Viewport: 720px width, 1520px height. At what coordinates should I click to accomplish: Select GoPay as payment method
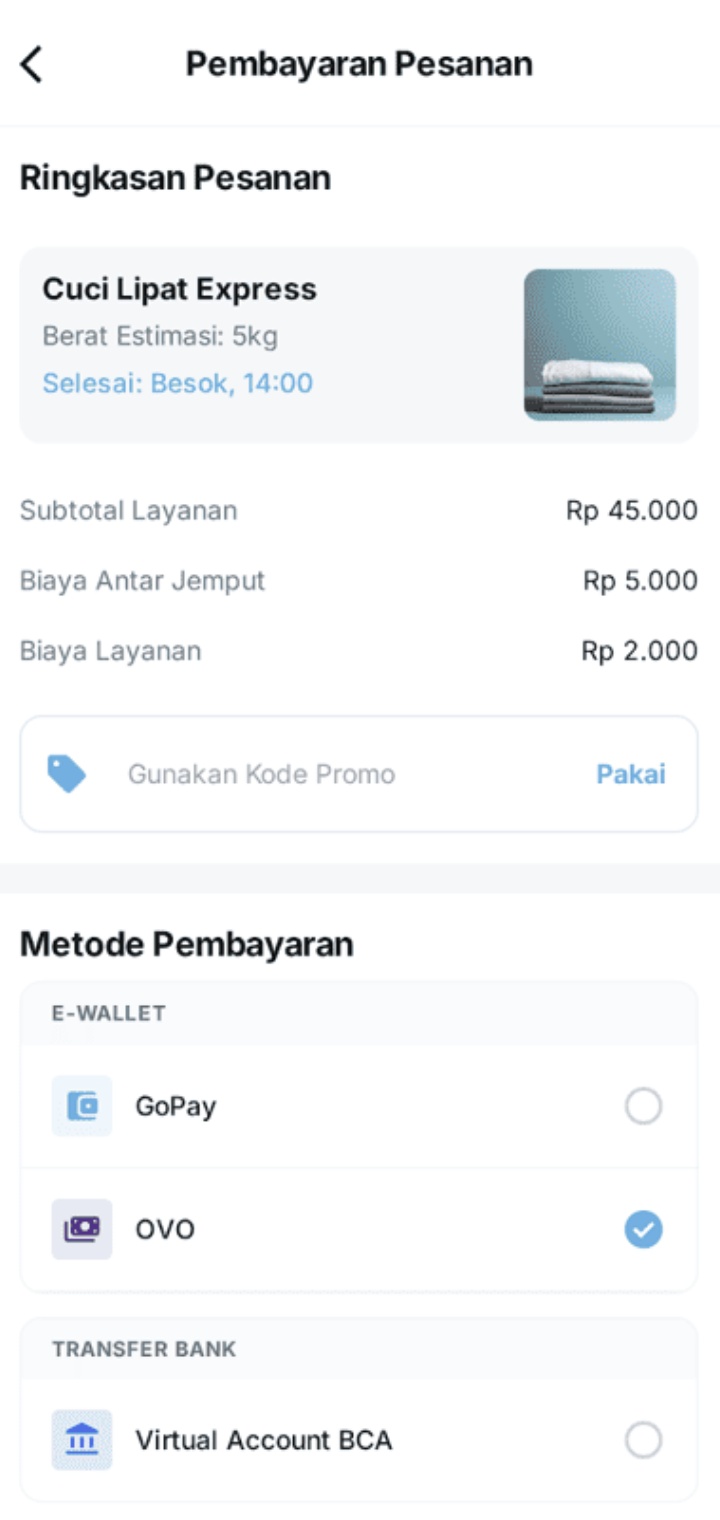tap(645, 1106)
